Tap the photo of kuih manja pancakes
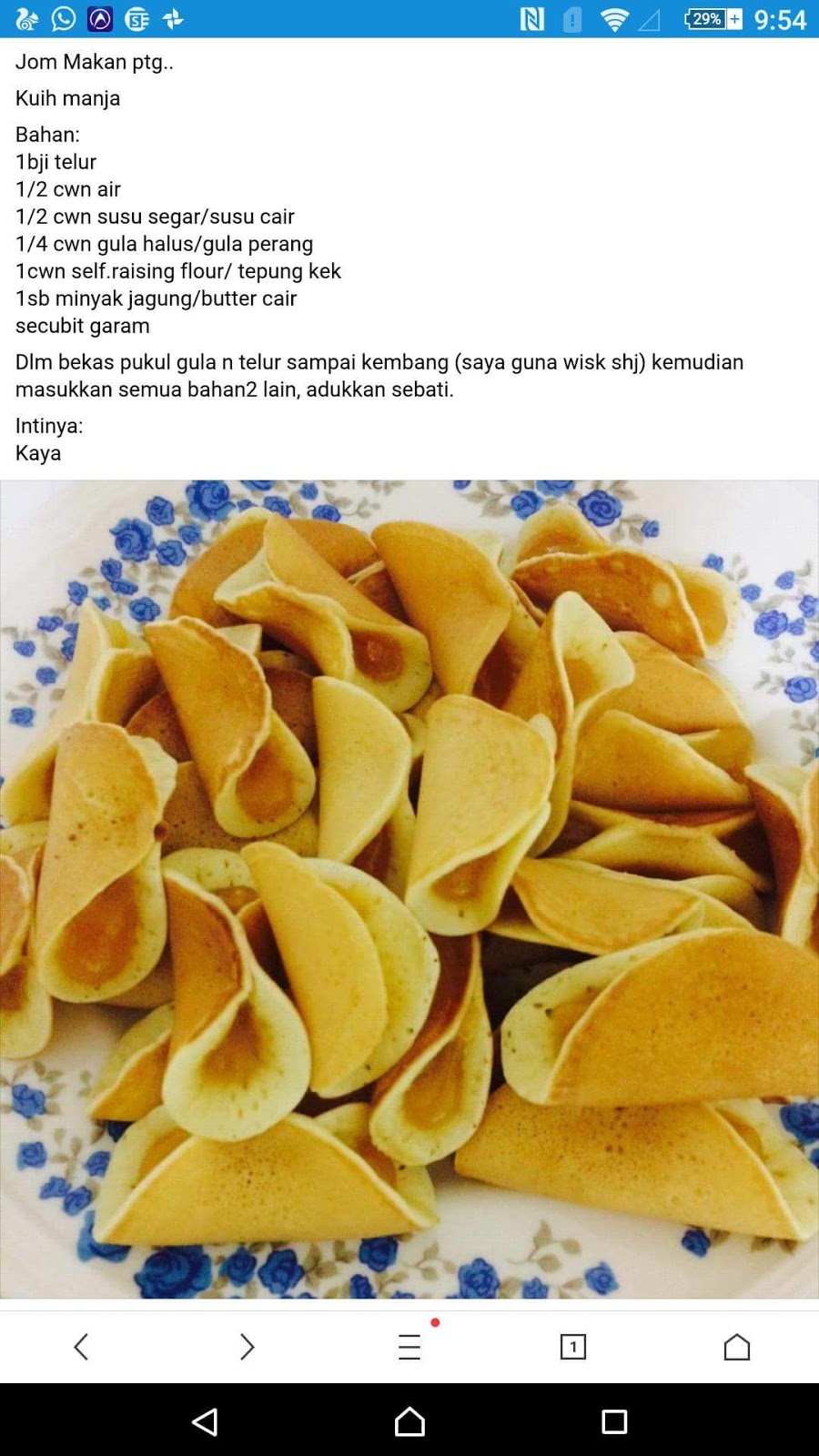 pyautogui.click(x=409, y=892)
